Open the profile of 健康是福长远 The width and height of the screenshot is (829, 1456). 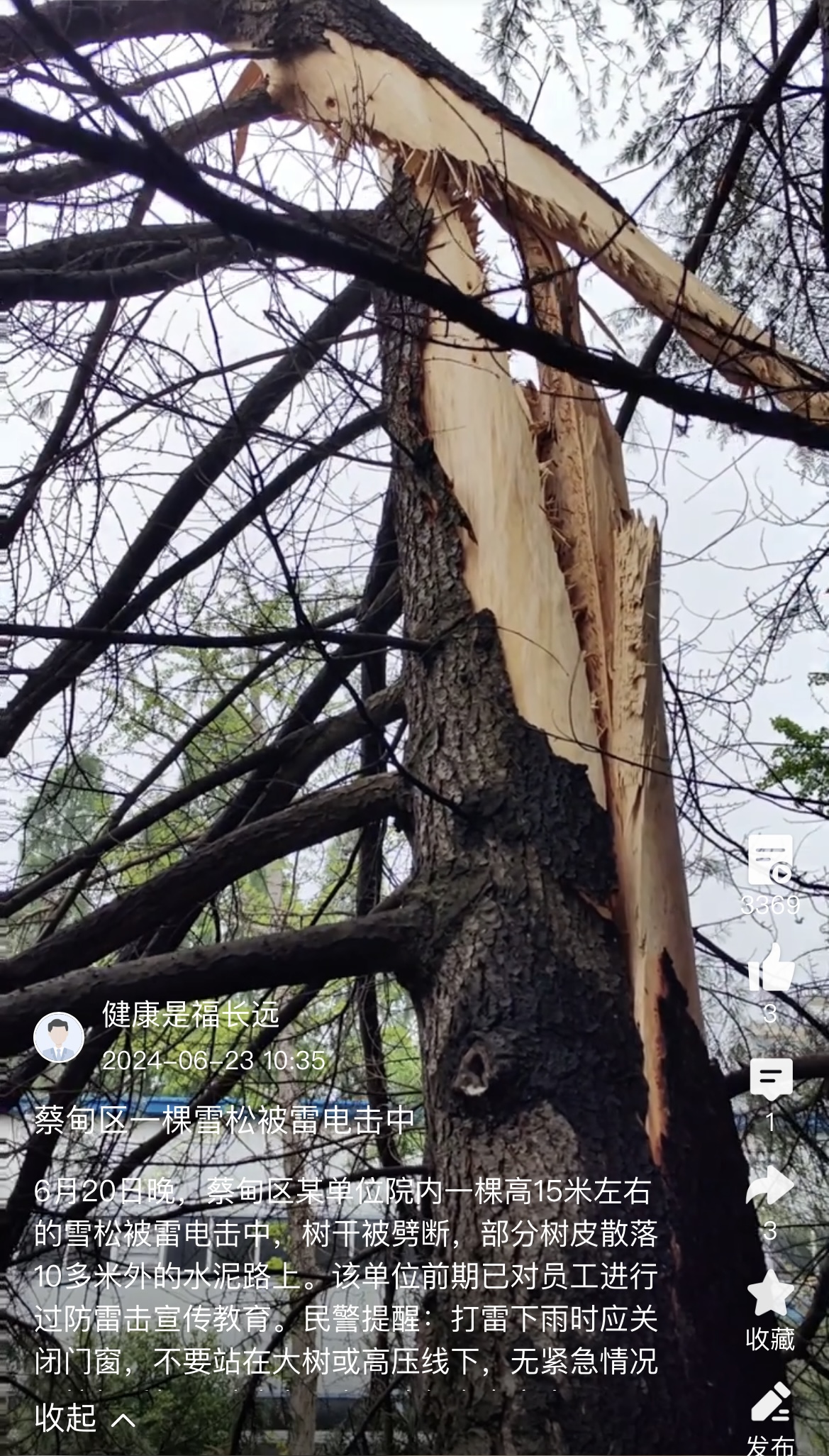point(59,1037)
